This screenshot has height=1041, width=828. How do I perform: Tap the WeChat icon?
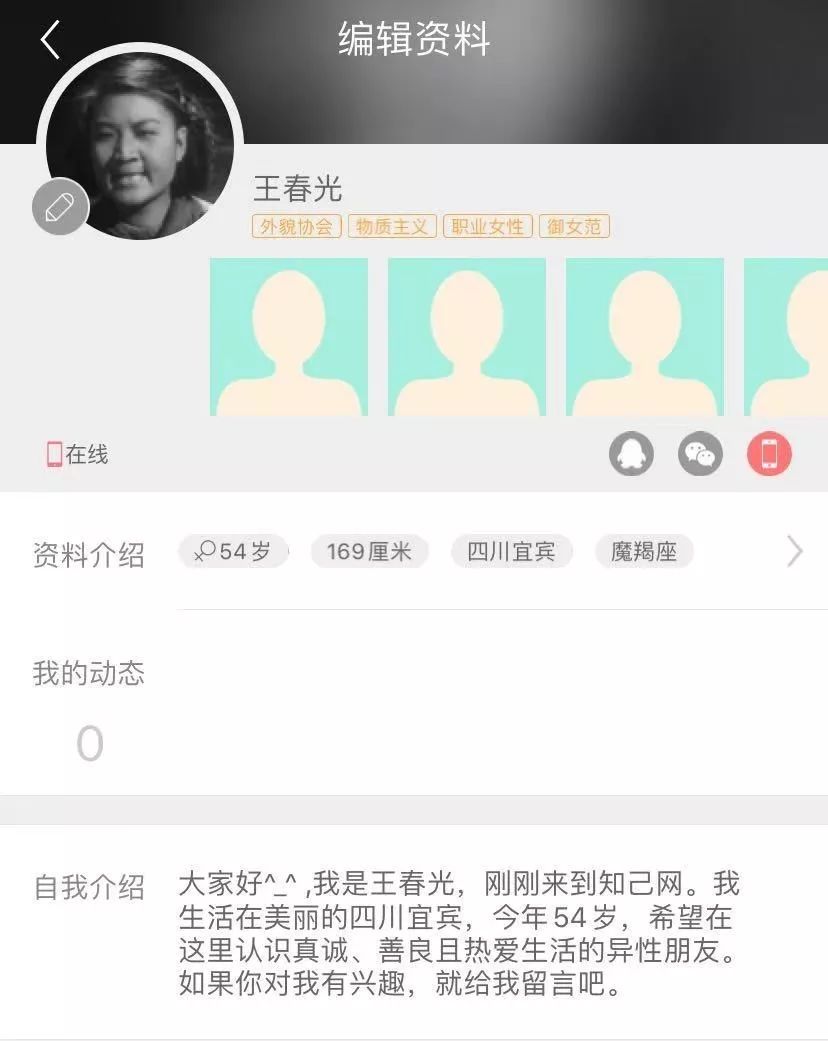[700, 455]
